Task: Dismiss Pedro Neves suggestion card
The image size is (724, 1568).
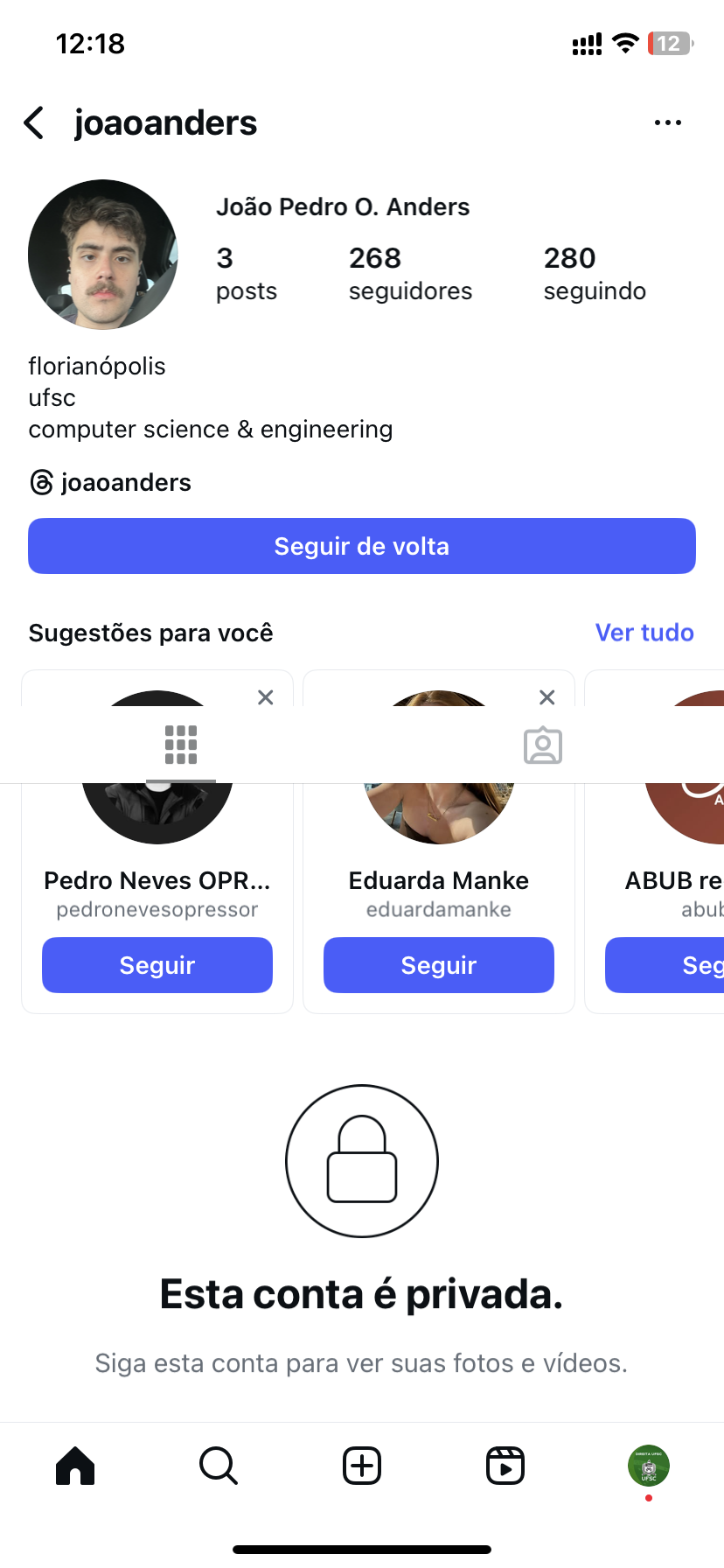Action: pyautogui.click(x=266, y=697)
